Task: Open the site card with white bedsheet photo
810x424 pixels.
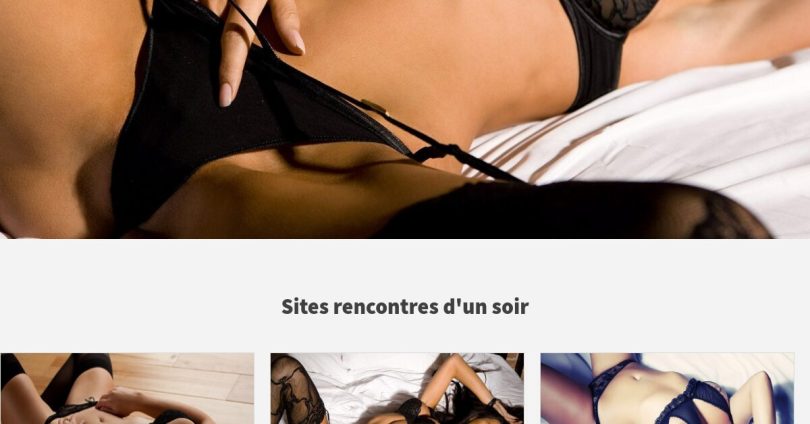Action: tap(397, 389)
